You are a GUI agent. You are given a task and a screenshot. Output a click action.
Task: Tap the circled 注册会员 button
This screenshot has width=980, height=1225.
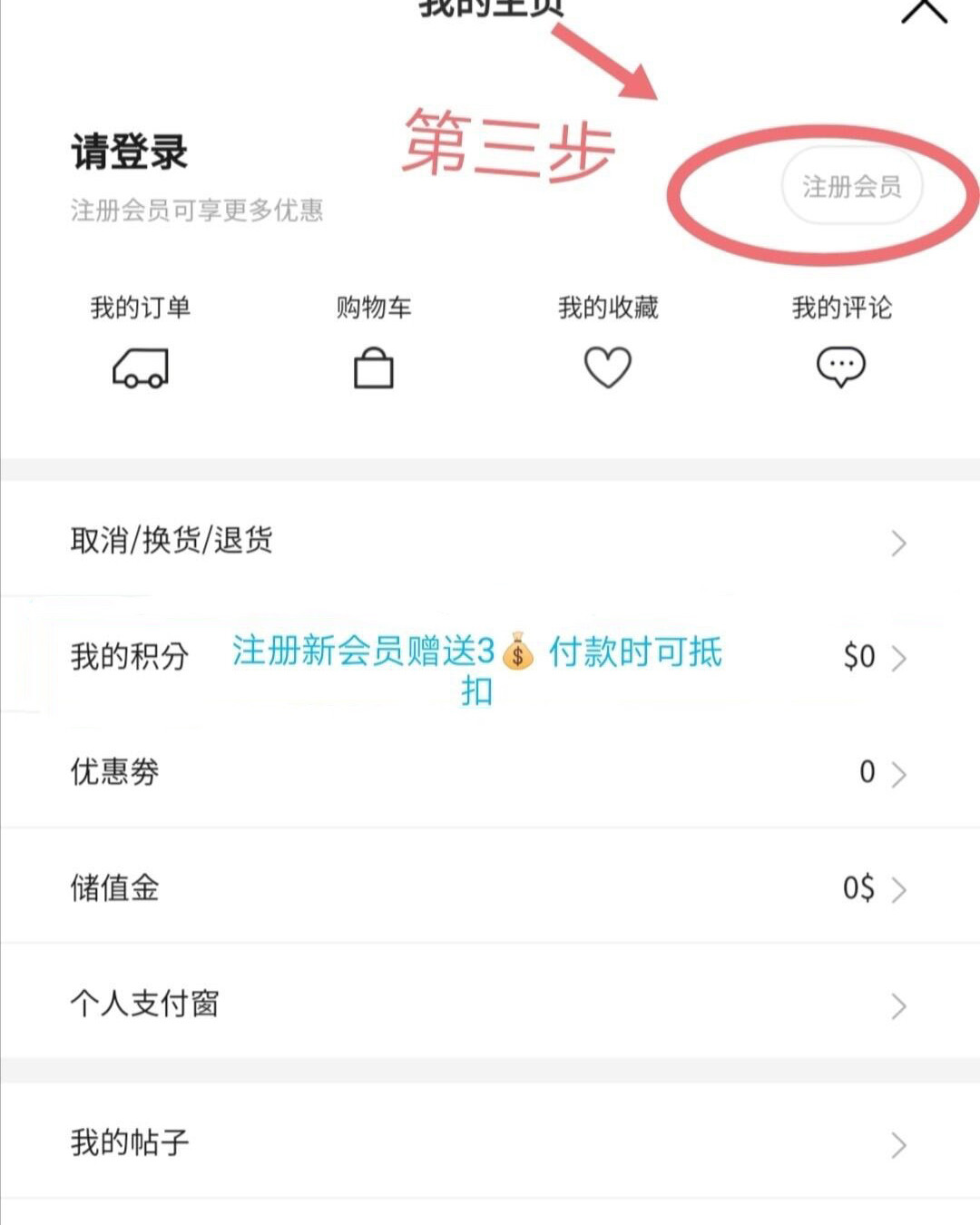pos(851,187)
